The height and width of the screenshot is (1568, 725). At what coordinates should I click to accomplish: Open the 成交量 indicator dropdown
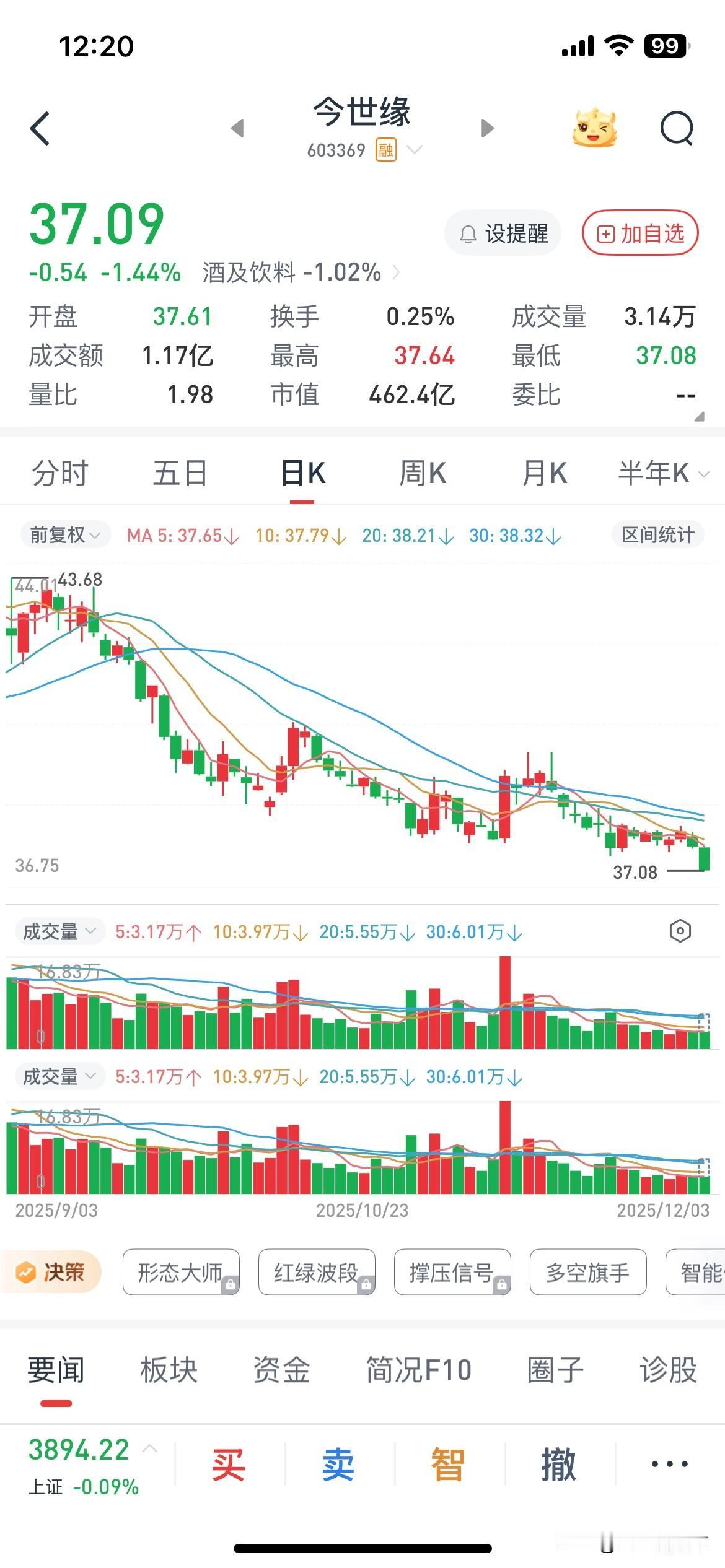[x=59, y=930]
